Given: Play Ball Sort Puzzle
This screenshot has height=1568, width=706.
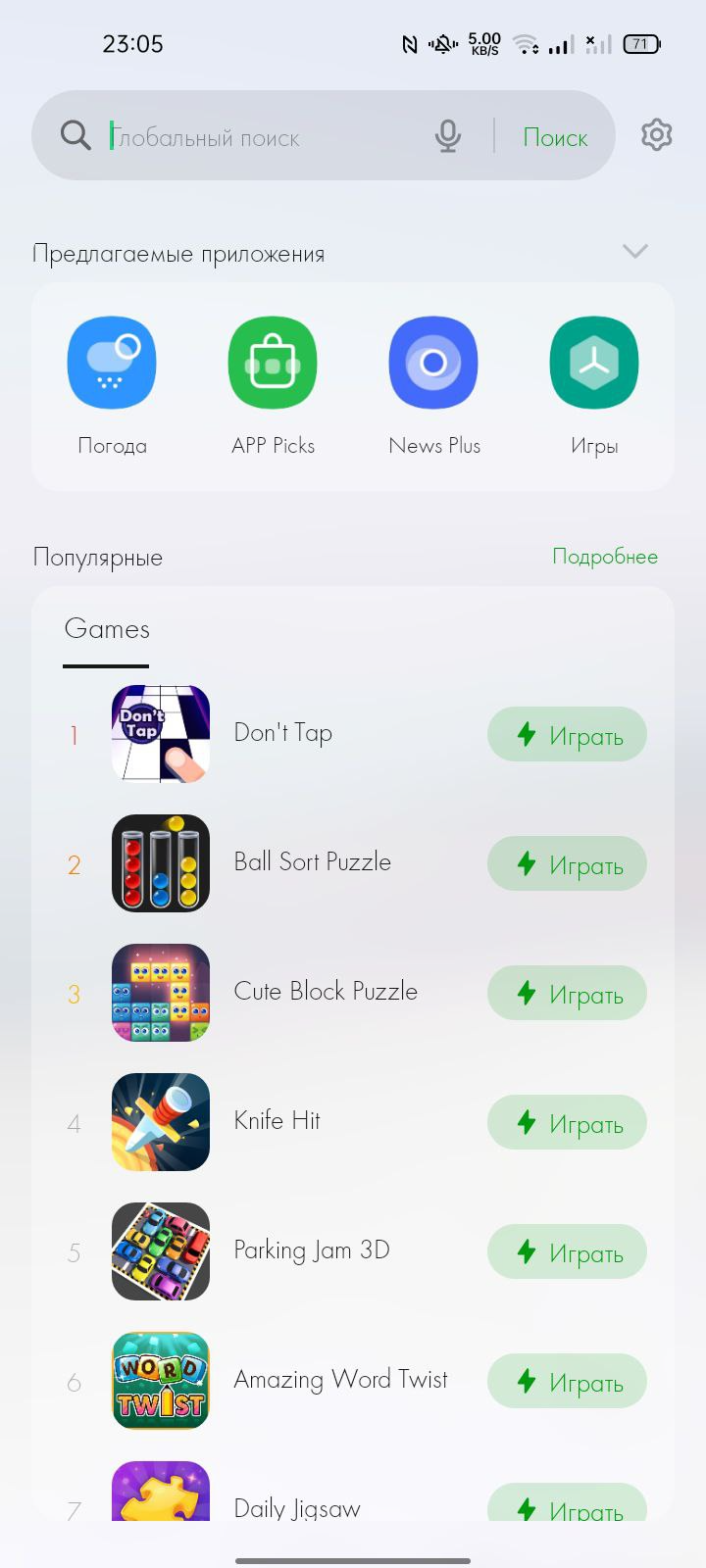Looking at the screenshot, I should point(567,863).
